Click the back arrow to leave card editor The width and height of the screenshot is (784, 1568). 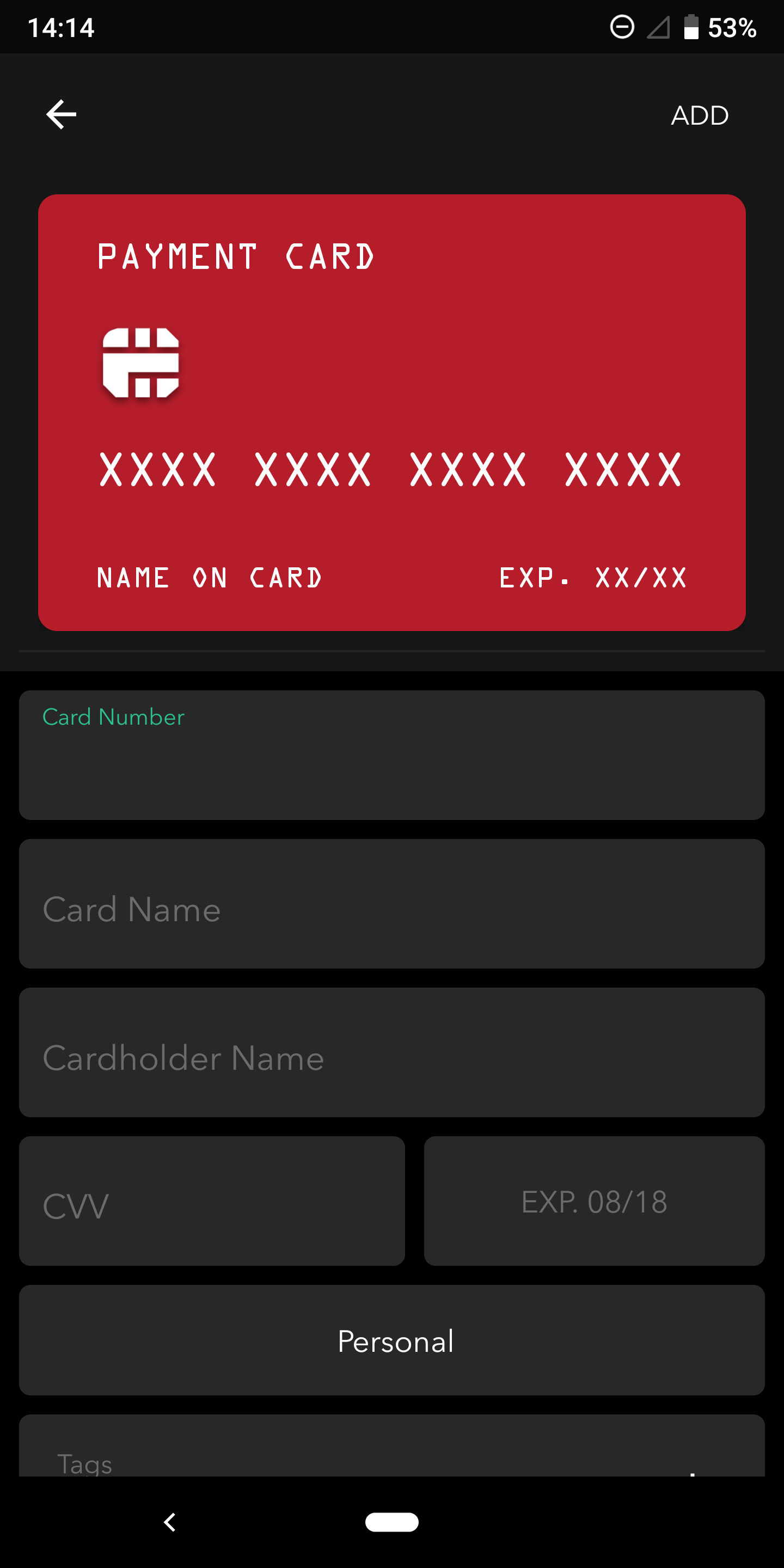(61, 114)
